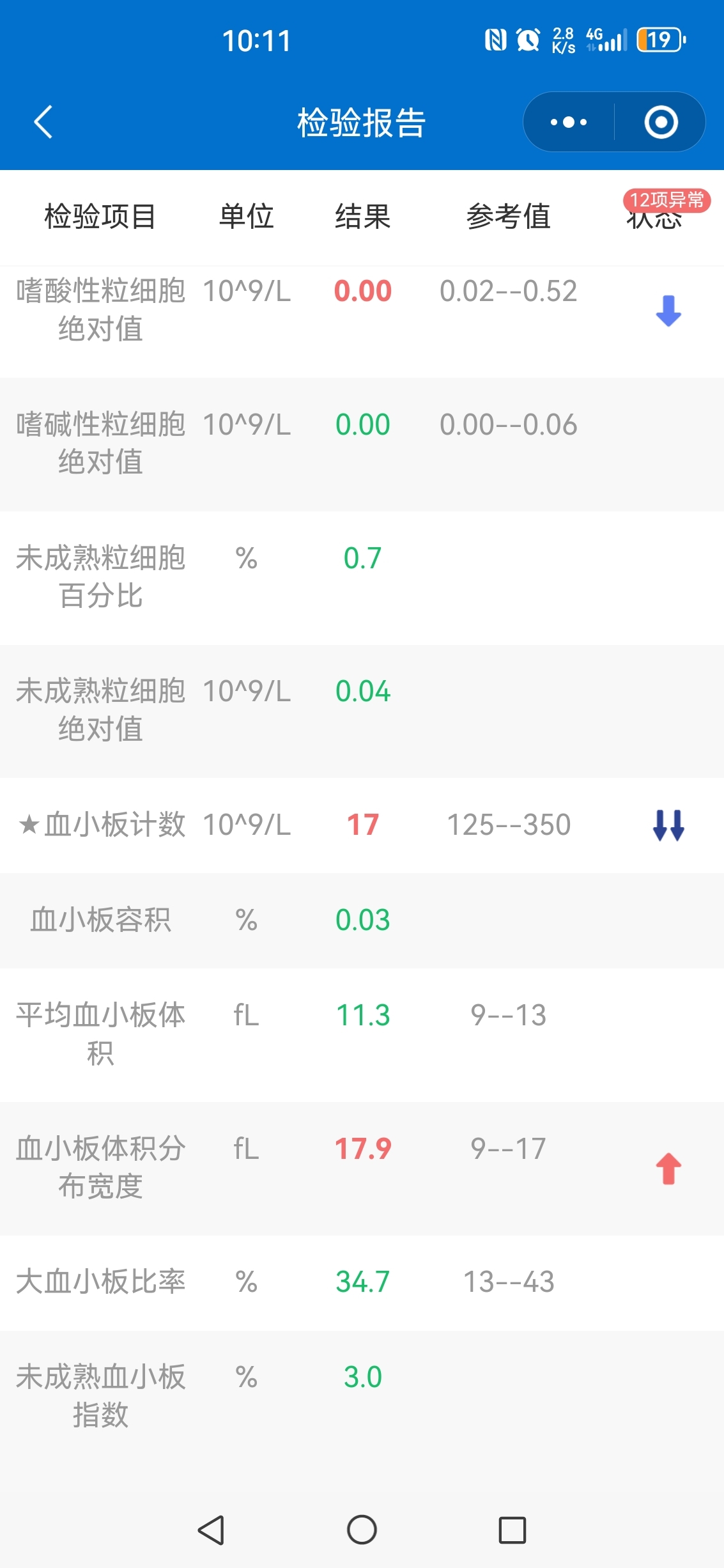The height and width of the screenshot is (1568, 724).
Task: Tap the system home button
Action: pyautogui.click(x=362, y=1530)
